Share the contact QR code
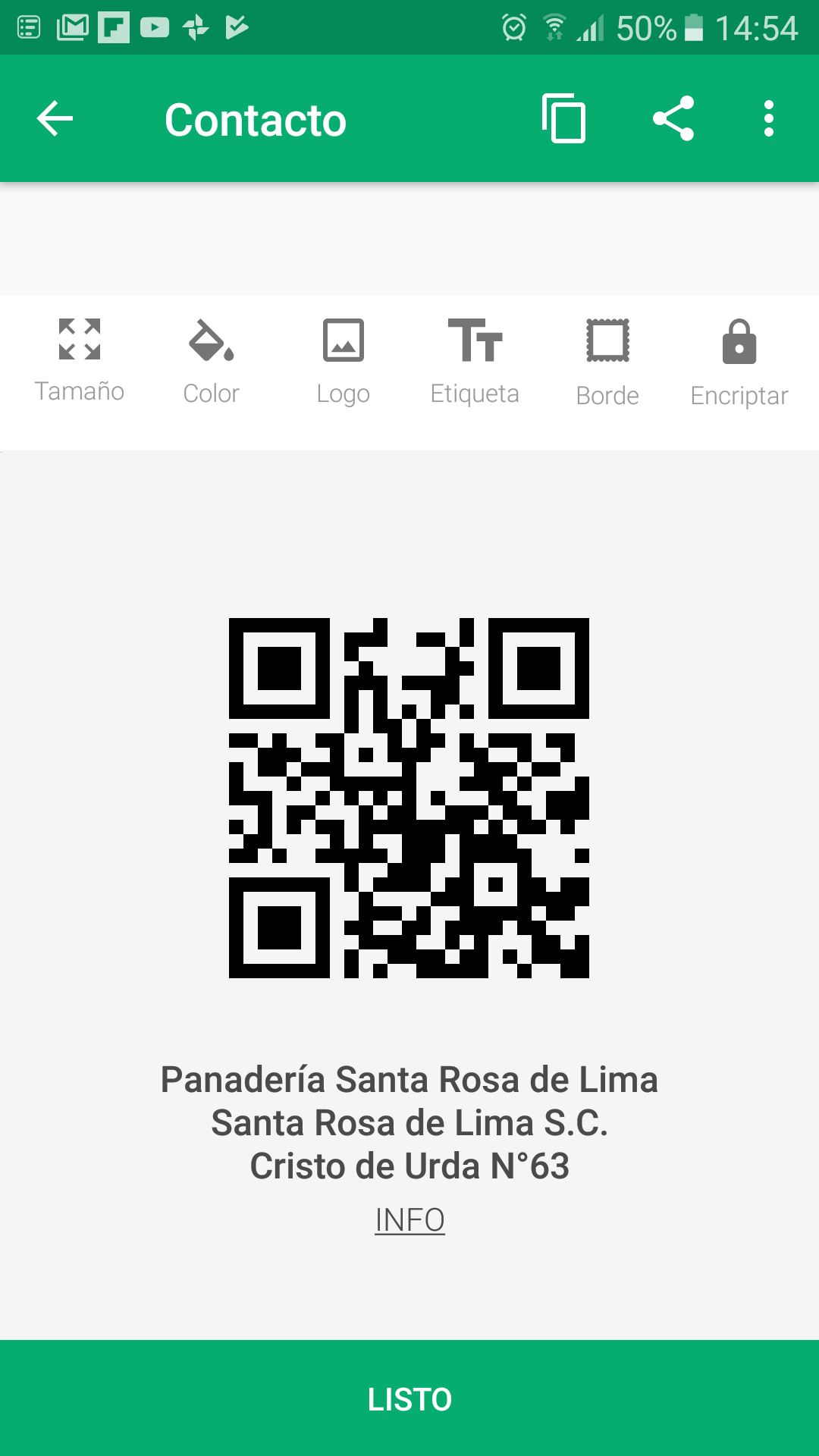Image resolution: width=819 pixels, height=1456 pixels. click(x=673, y=119)
